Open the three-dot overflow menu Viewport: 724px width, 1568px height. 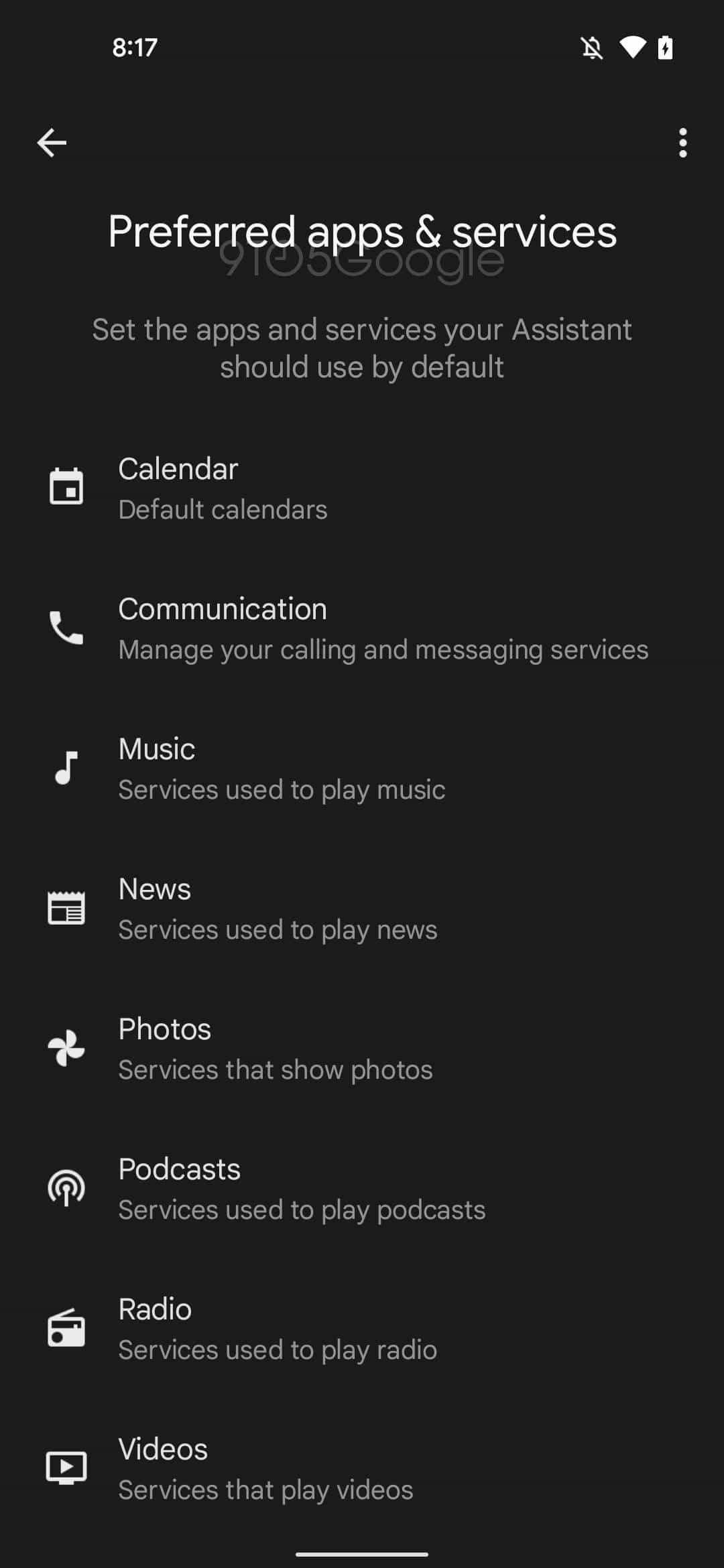pos(682,143)
